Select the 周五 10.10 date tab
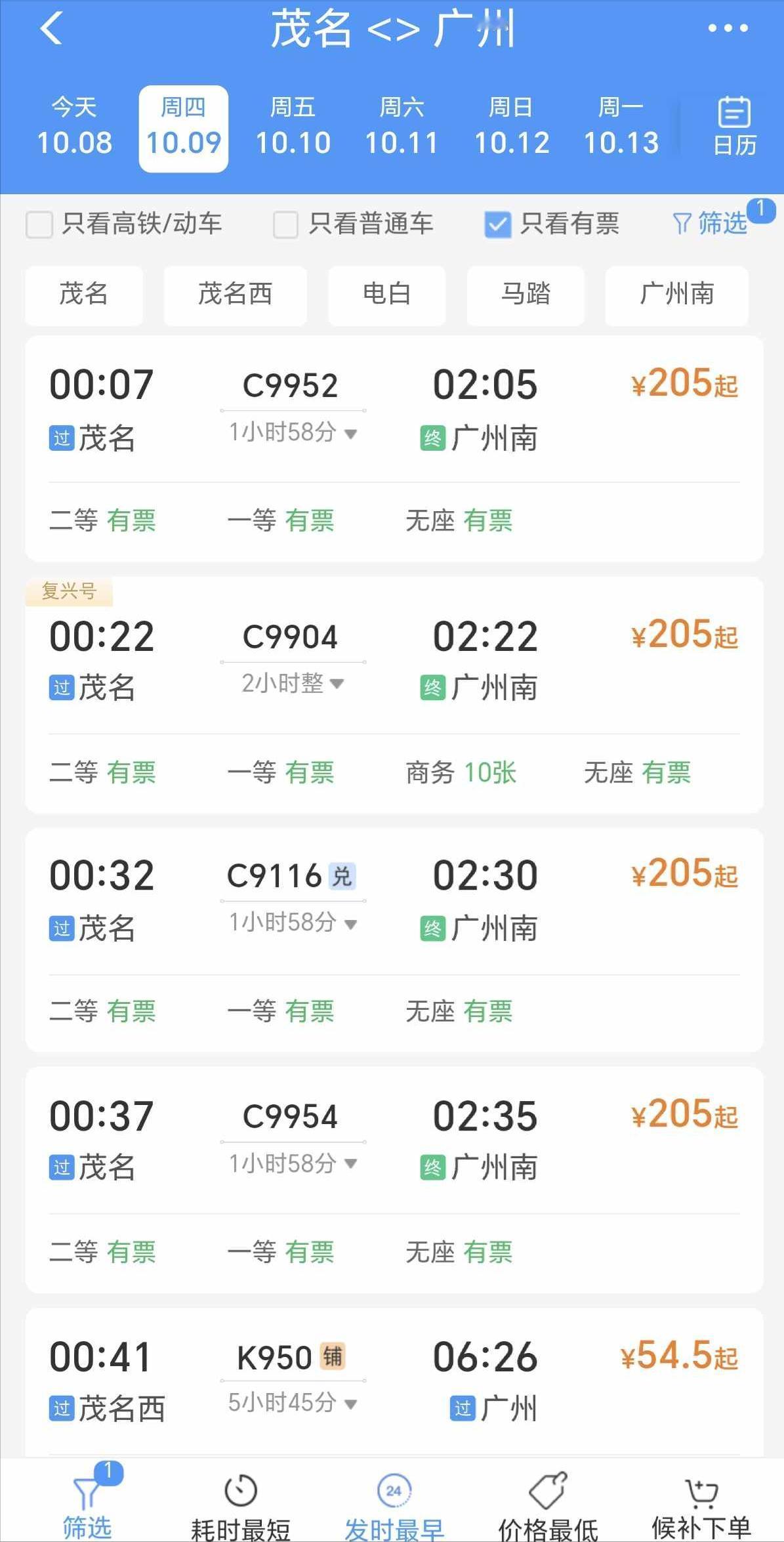Screen dimensions: 784x1542 pos(293,127)
